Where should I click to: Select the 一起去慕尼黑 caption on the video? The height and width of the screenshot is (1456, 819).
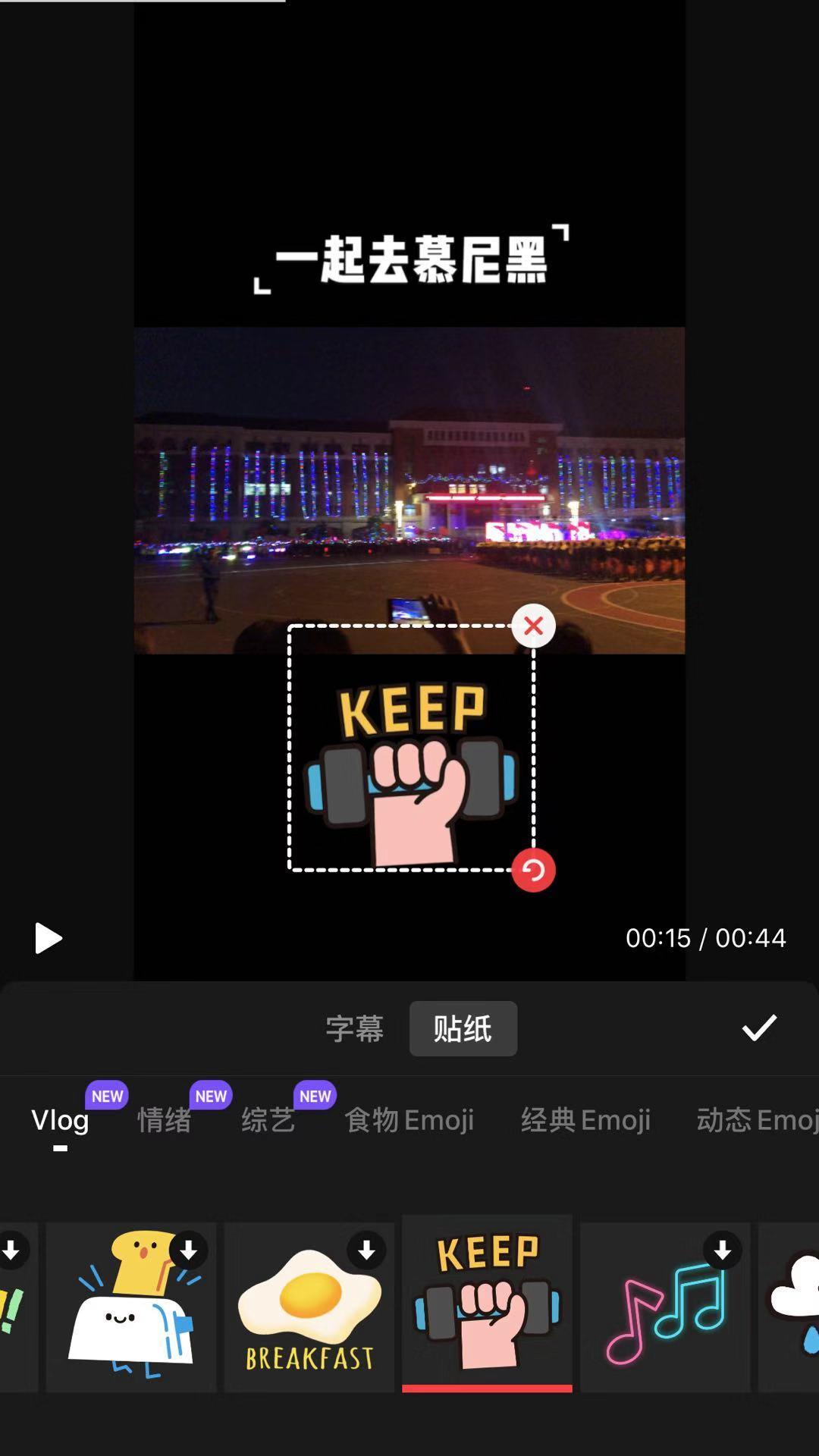point(410,259)
